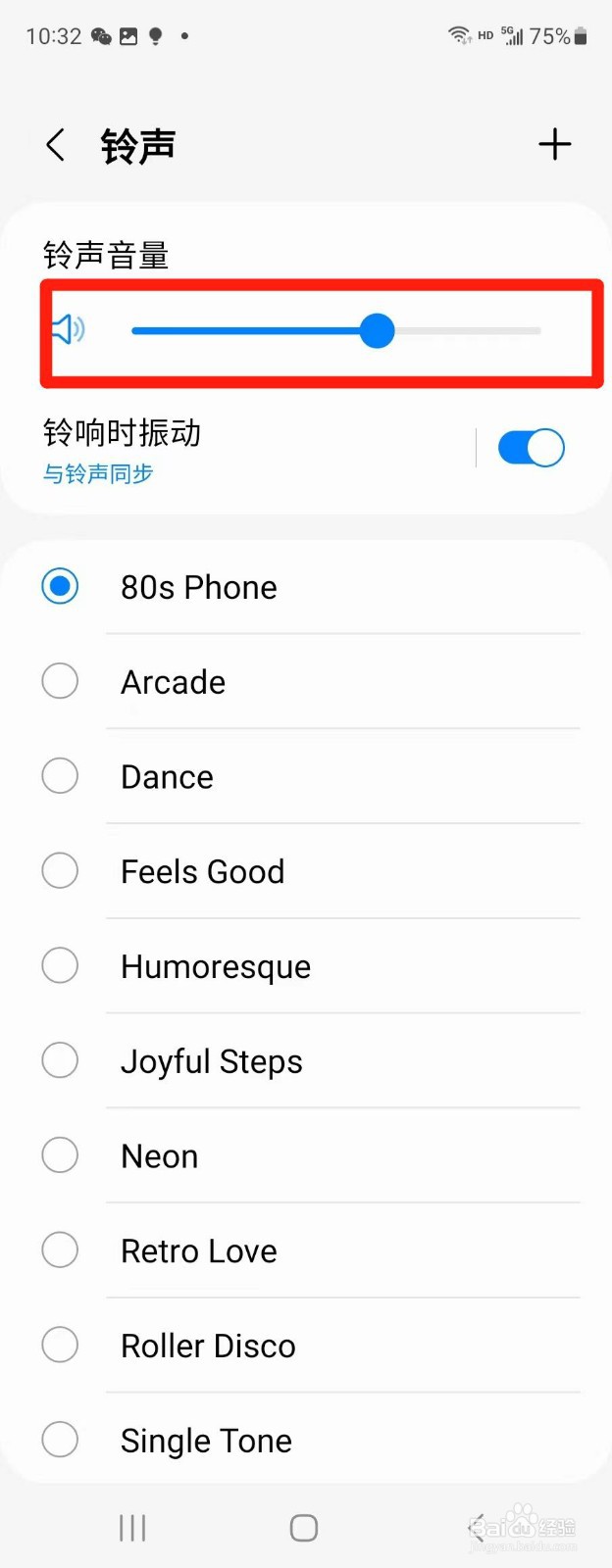Choose the Roller Disco ringtone
The image size is (612, 1568).
208,1346
